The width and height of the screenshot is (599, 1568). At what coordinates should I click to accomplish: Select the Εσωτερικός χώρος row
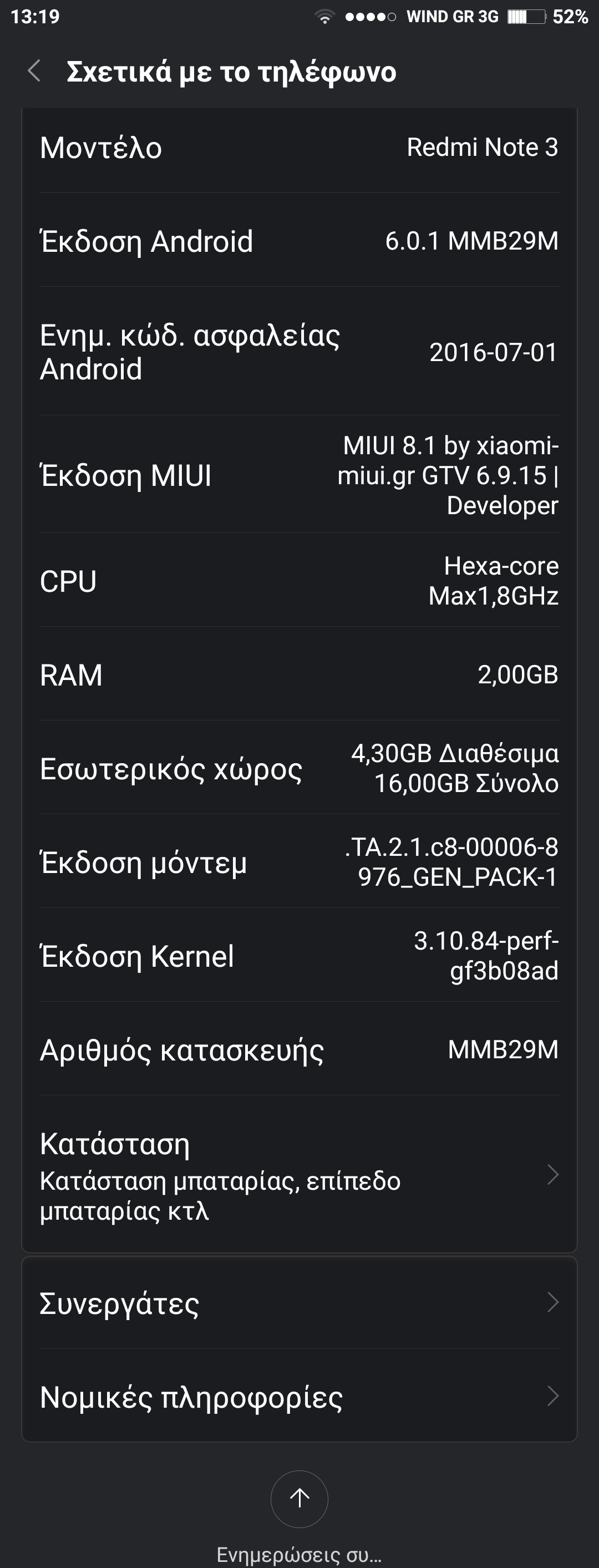[299, 768]
